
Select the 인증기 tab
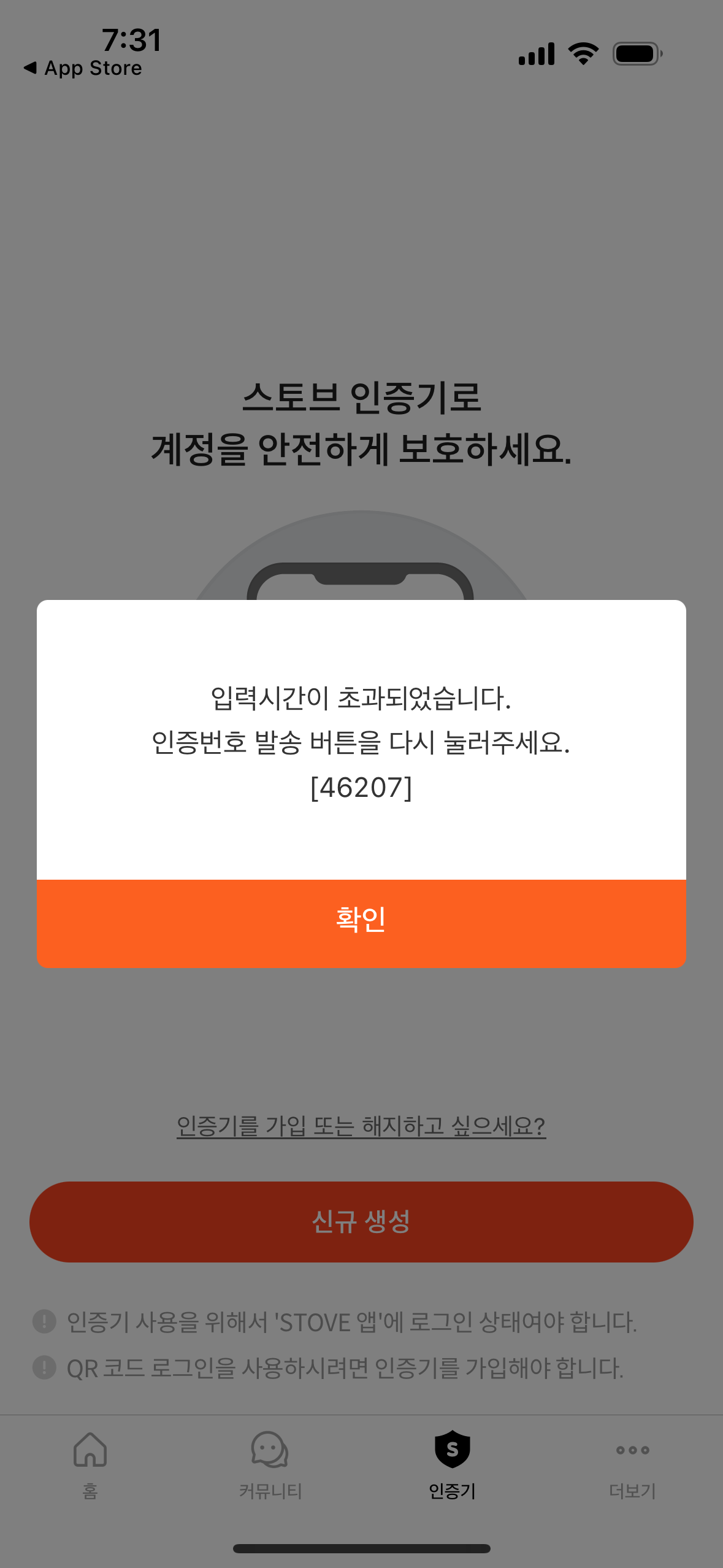pos(452,1464)
